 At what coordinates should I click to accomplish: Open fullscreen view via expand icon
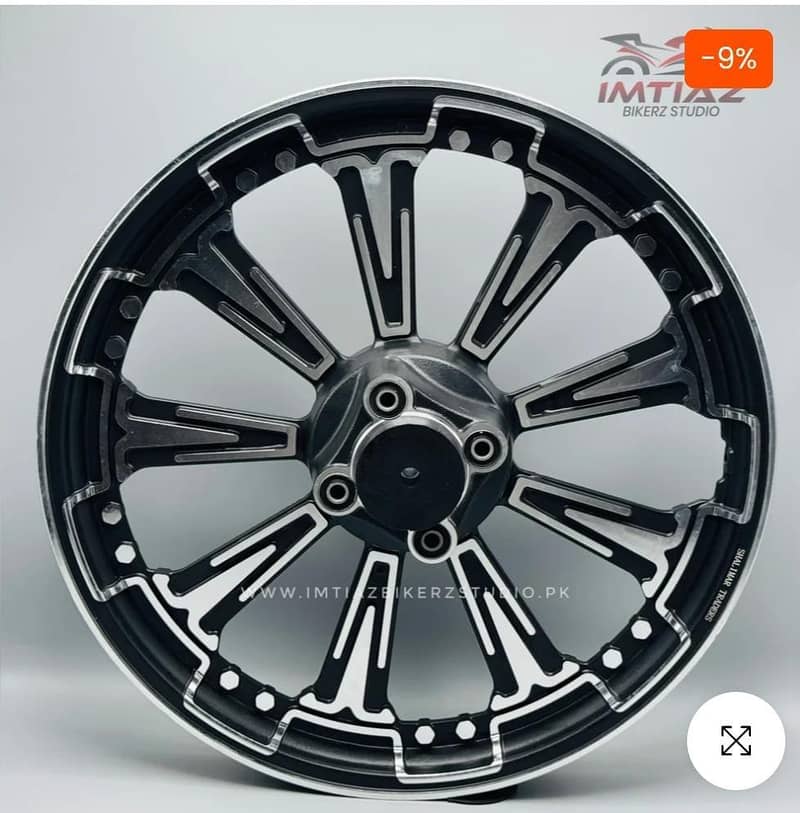pos(737,741)
